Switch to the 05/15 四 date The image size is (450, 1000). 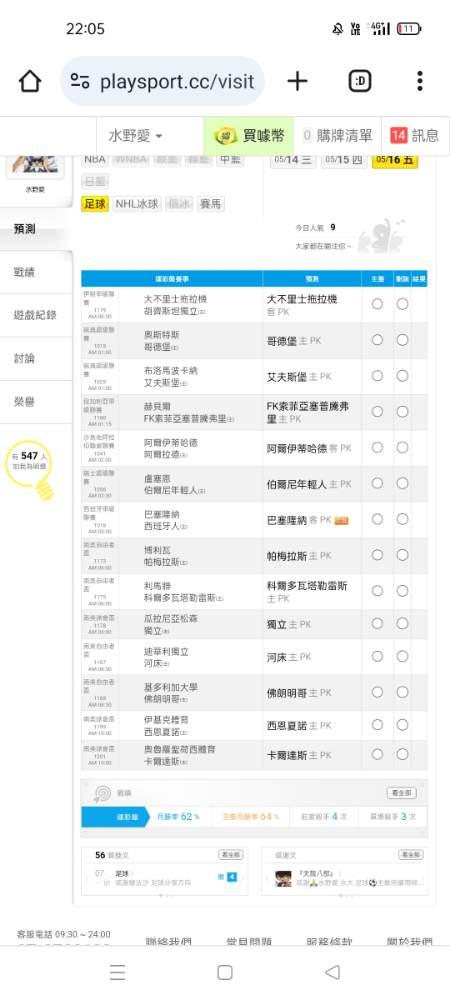[x=344, y=159]
